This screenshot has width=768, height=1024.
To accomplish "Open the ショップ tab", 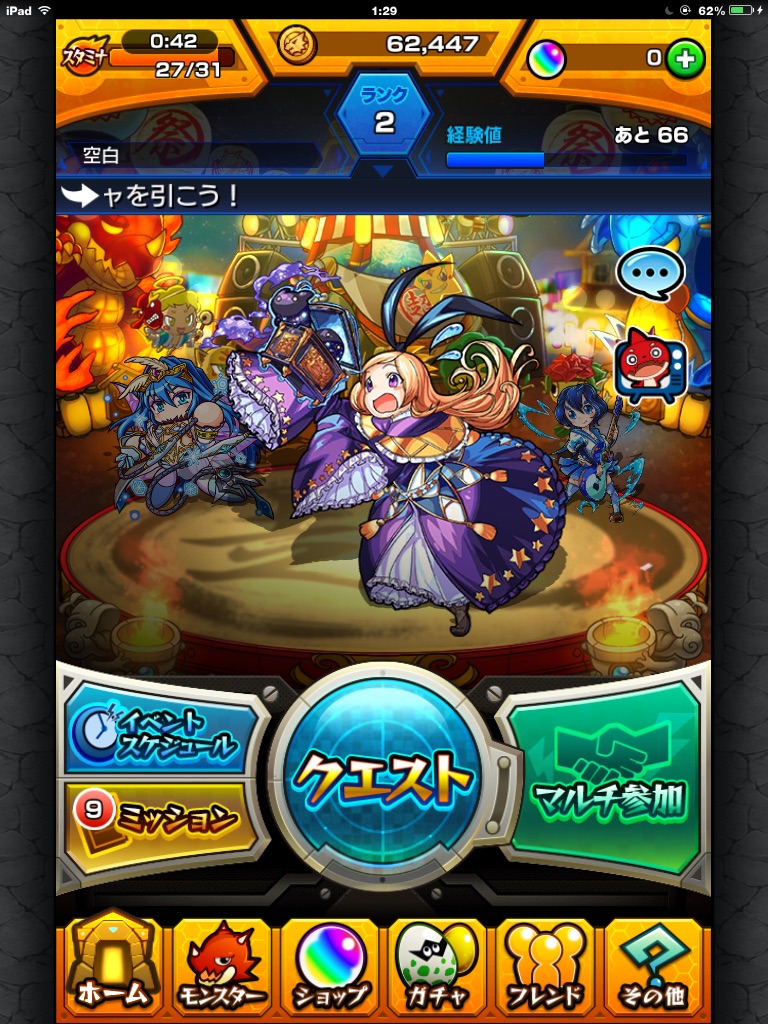I will [330, 967].
